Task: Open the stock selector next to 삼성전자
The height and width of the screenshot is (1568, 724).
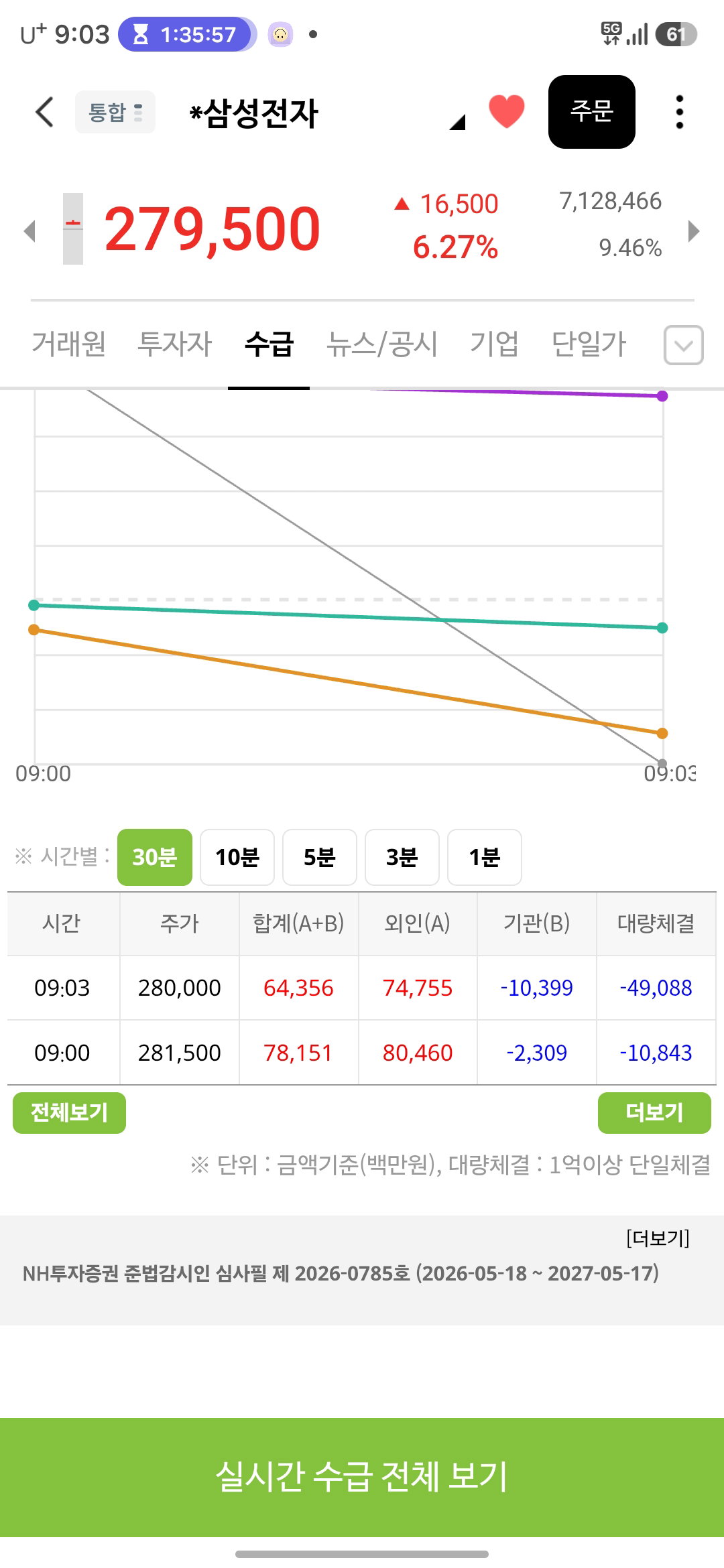Action: (x=457, y=121)
